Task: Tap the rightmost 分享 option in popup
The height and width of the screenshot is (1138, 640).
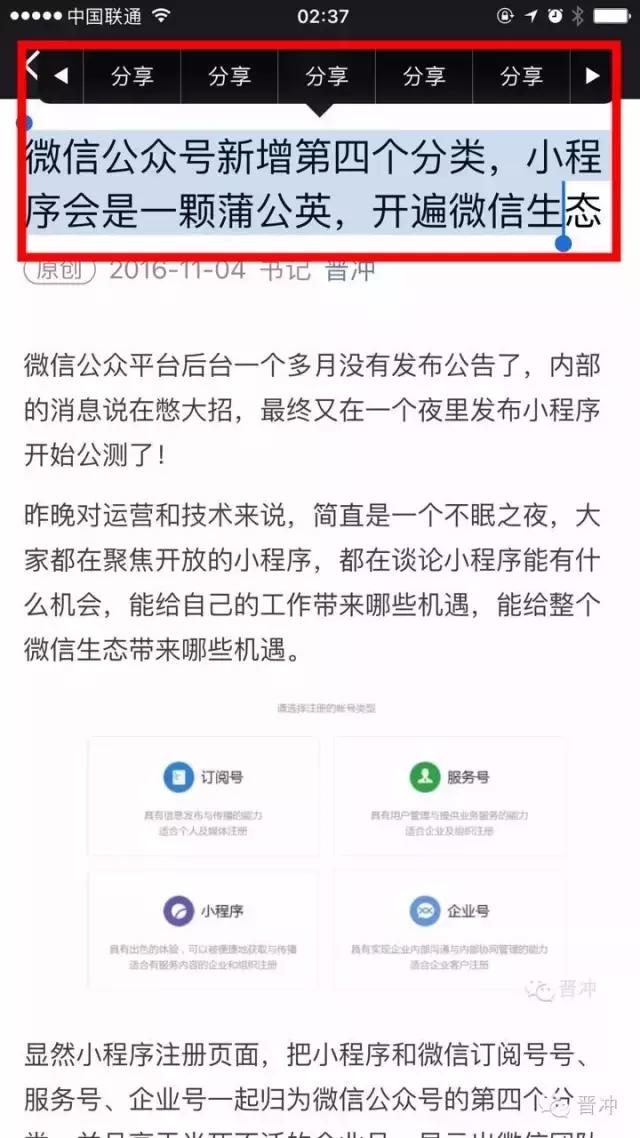Action: [x=521, y=76]
